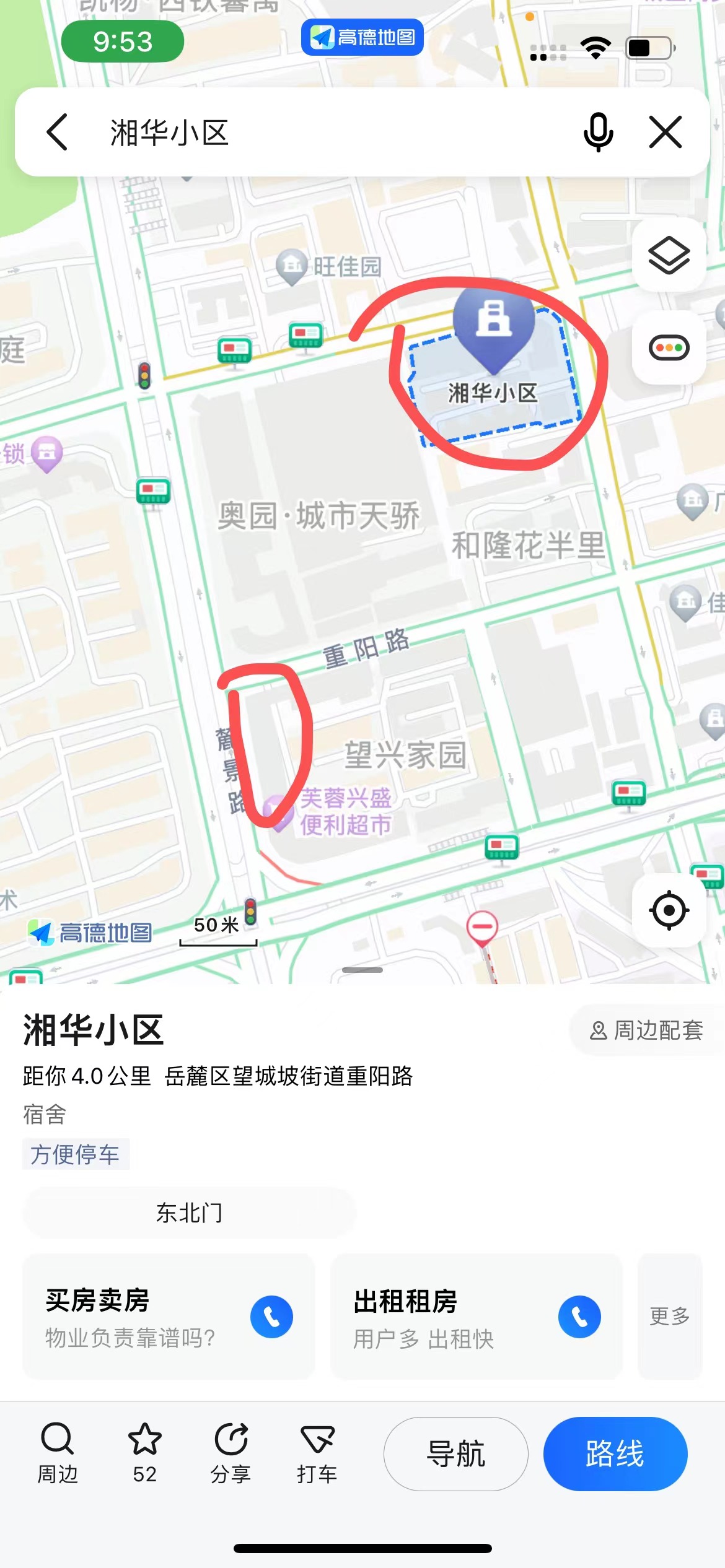The height and width of the screenshot is (1568, 725).
Task: Call about 出租租房
Action: tap(579, 1317)
